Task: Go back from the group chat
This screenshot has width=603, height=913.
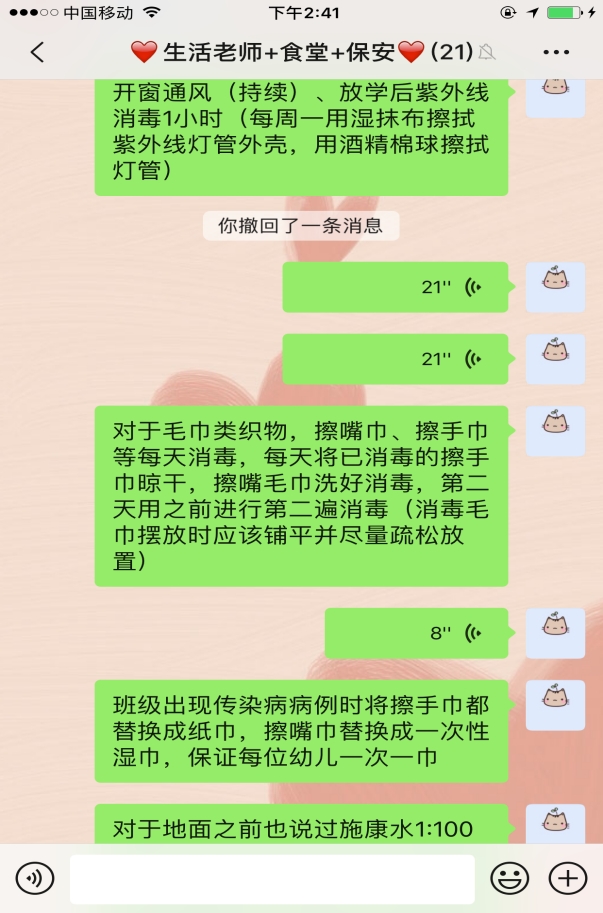Action: pyautogui.click(x=37, y=52)
